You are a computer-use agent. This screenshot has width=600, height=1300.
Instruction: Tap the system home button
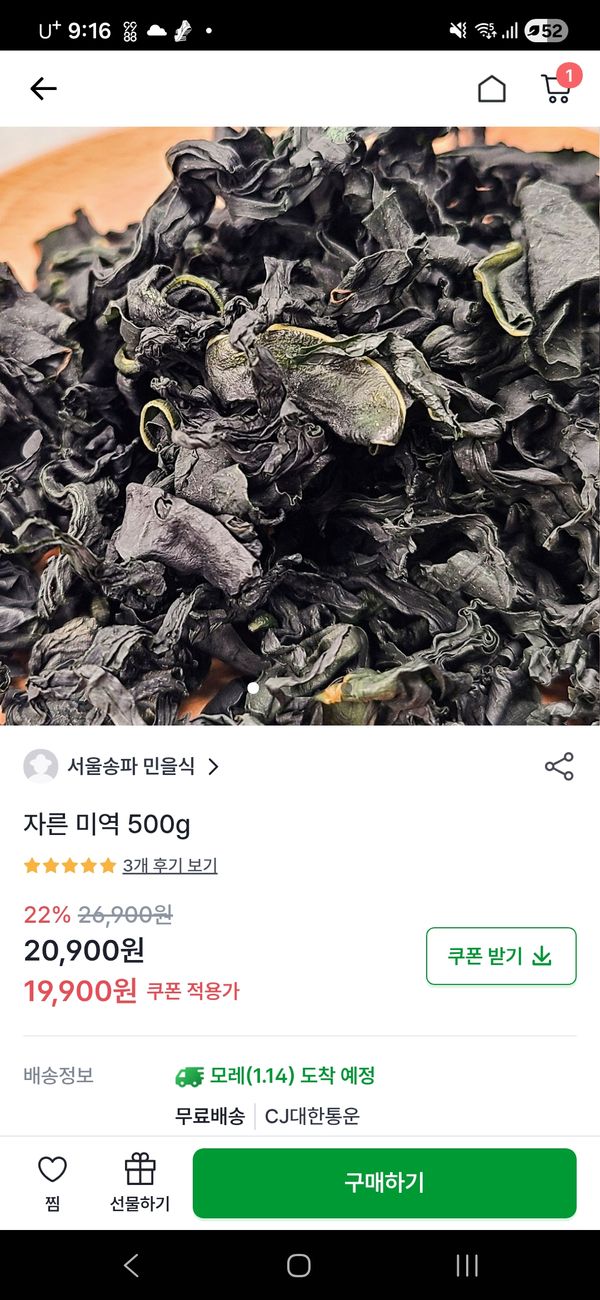click(299, 1265)
